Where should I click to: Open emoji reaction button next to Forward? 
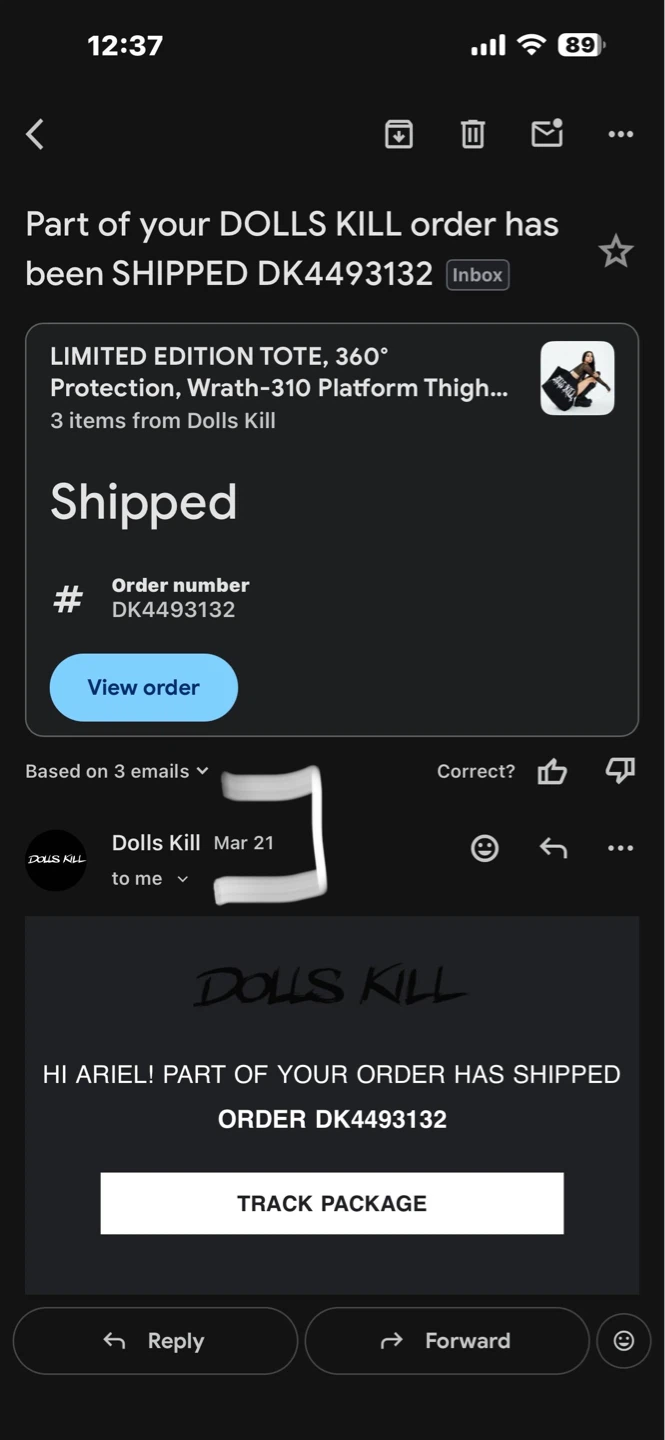pos(624,1341)
